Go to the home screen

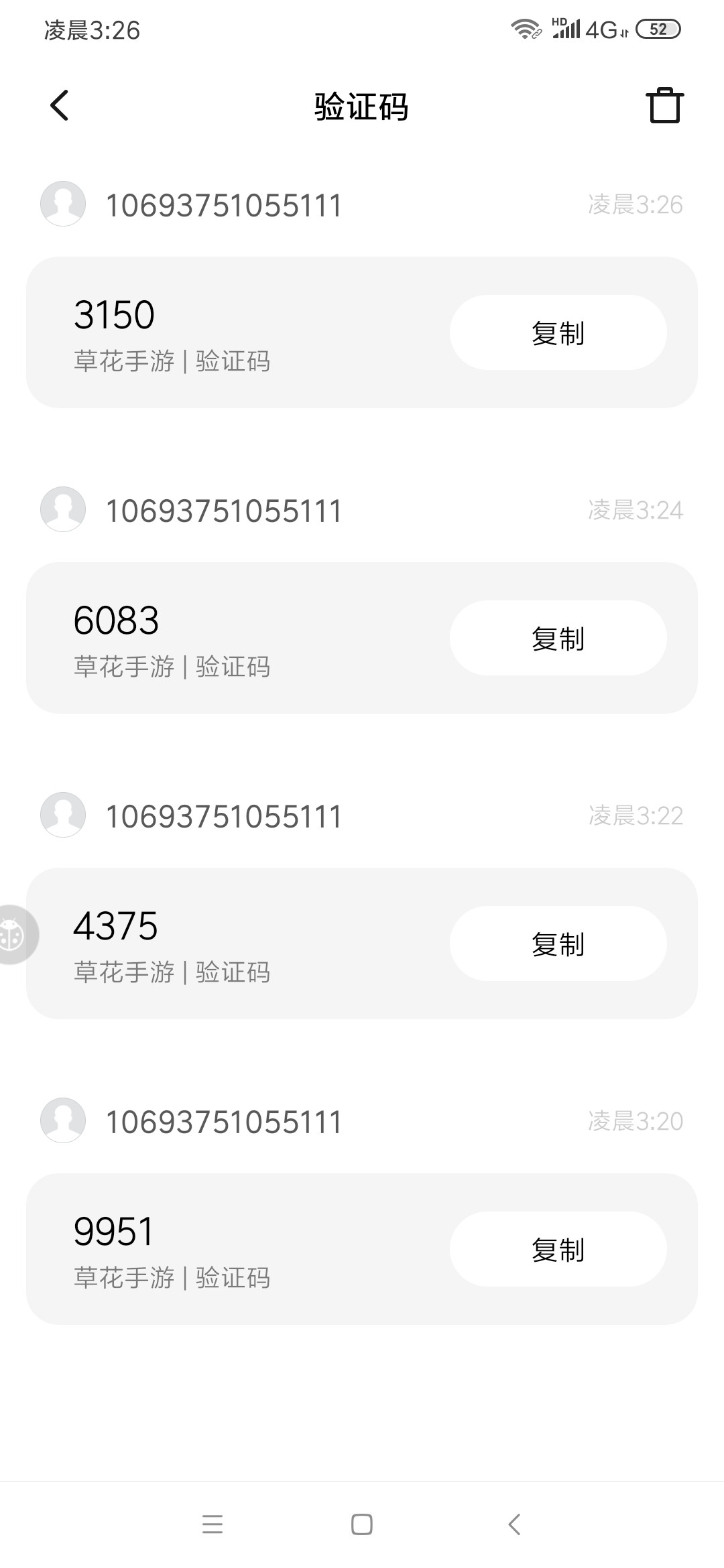(x=362, y=1524)
